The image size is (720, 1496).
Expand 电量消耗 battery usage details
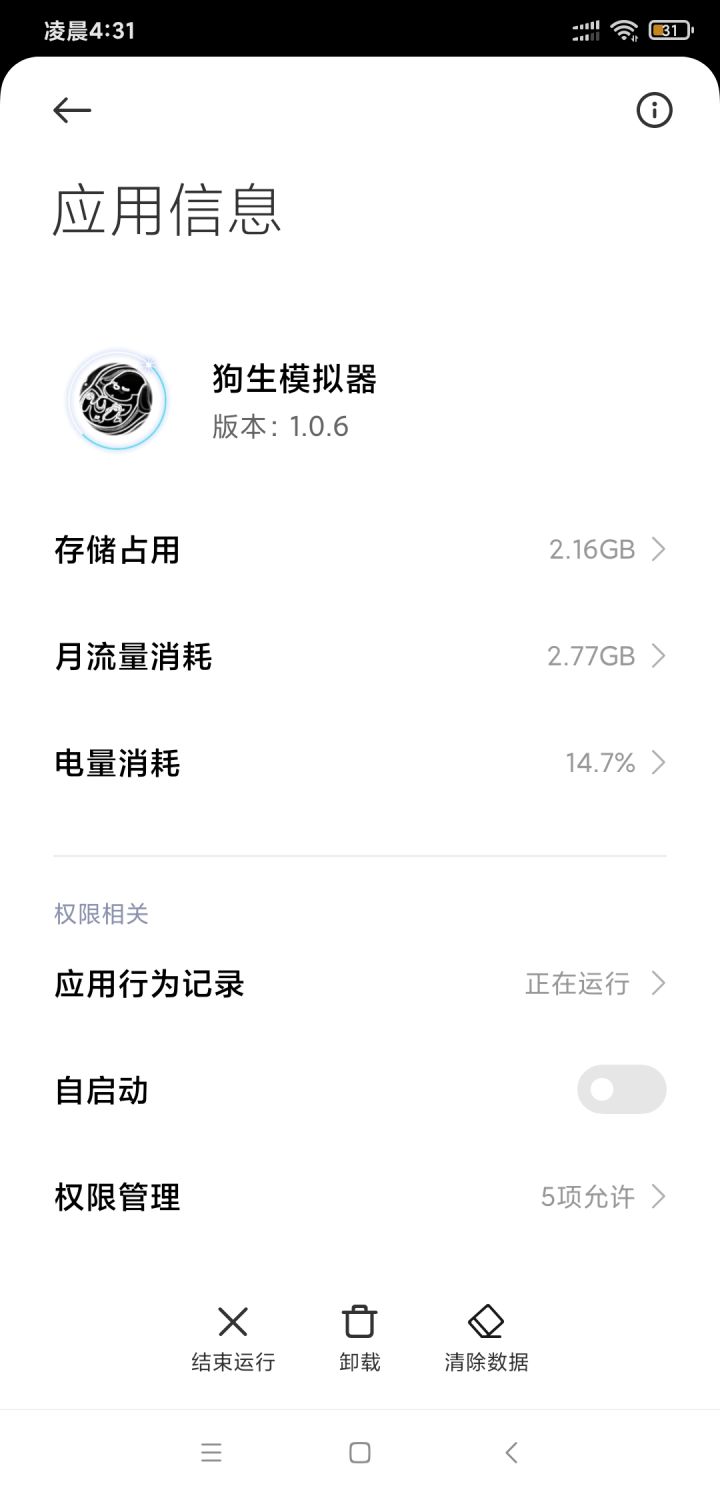360,763
